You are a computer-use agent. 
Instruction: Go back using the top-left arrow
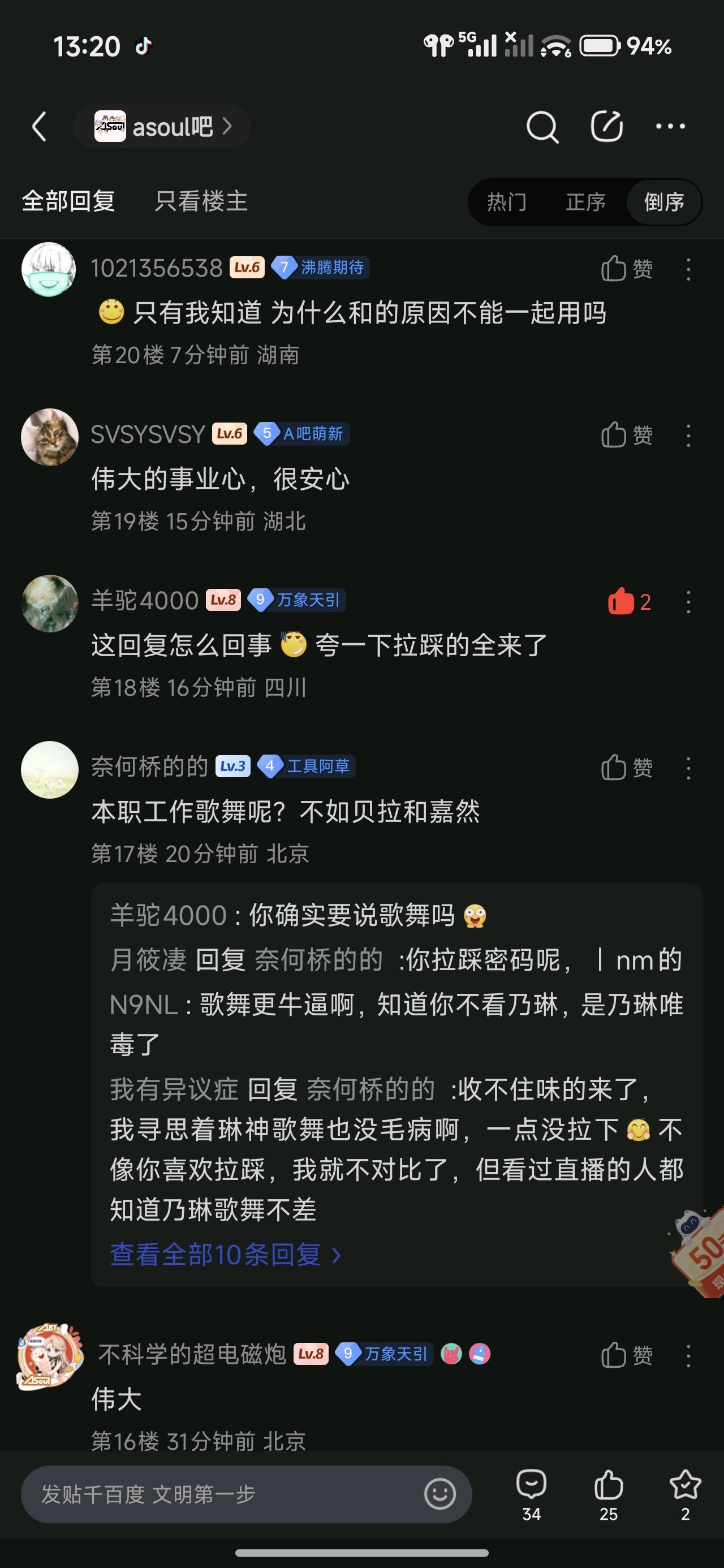point(40,127)
